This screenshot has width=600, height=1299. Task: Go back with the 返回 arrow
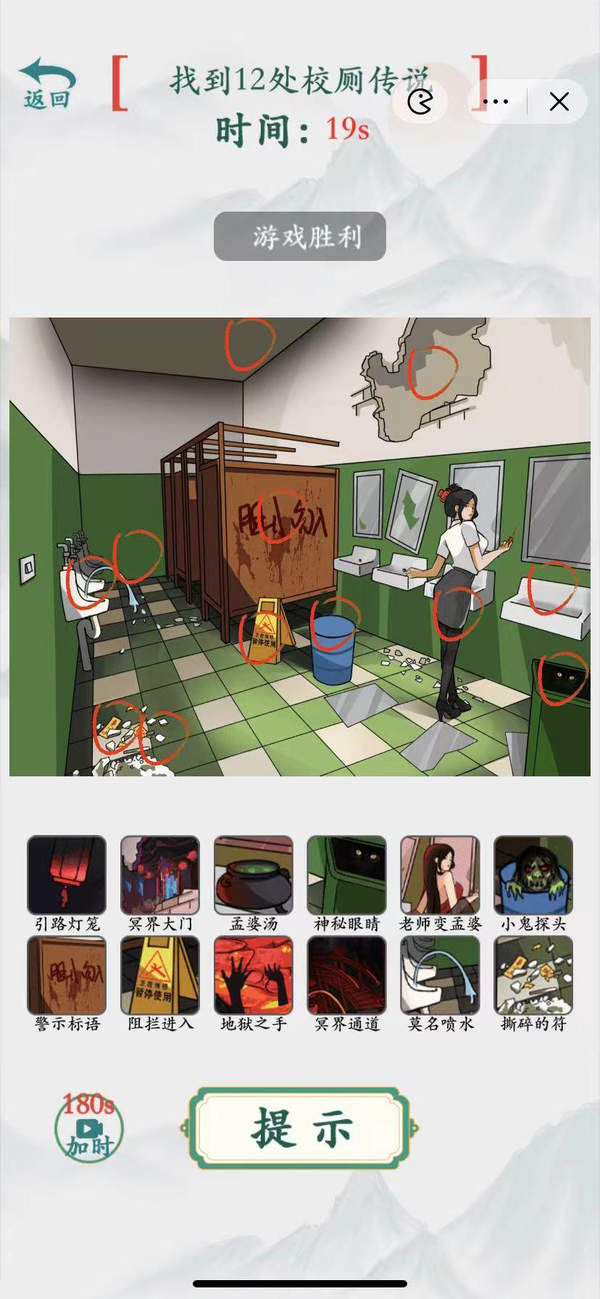coord(46,84)
